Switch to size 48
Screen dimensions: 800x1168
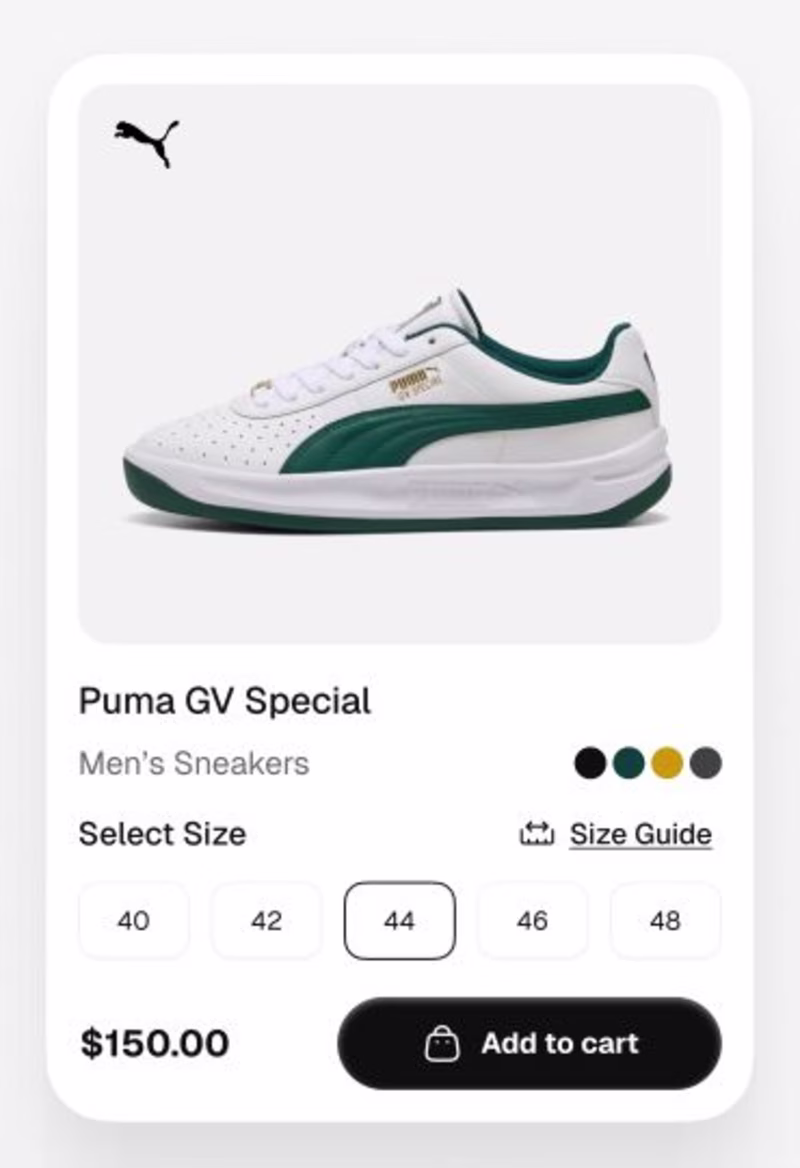pyautogui.click(x=665, y=921)
